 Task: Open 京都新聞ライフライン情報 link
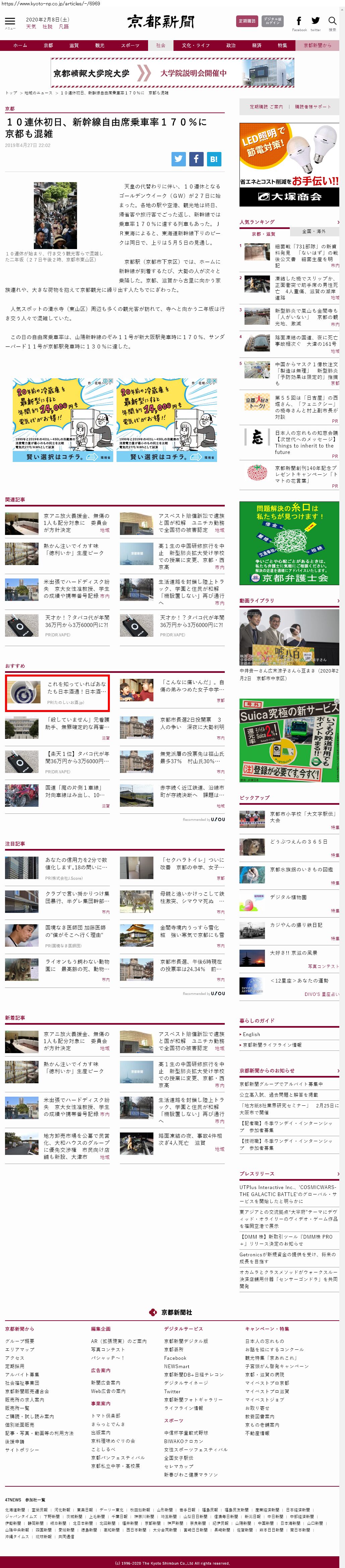(272, 1045)
